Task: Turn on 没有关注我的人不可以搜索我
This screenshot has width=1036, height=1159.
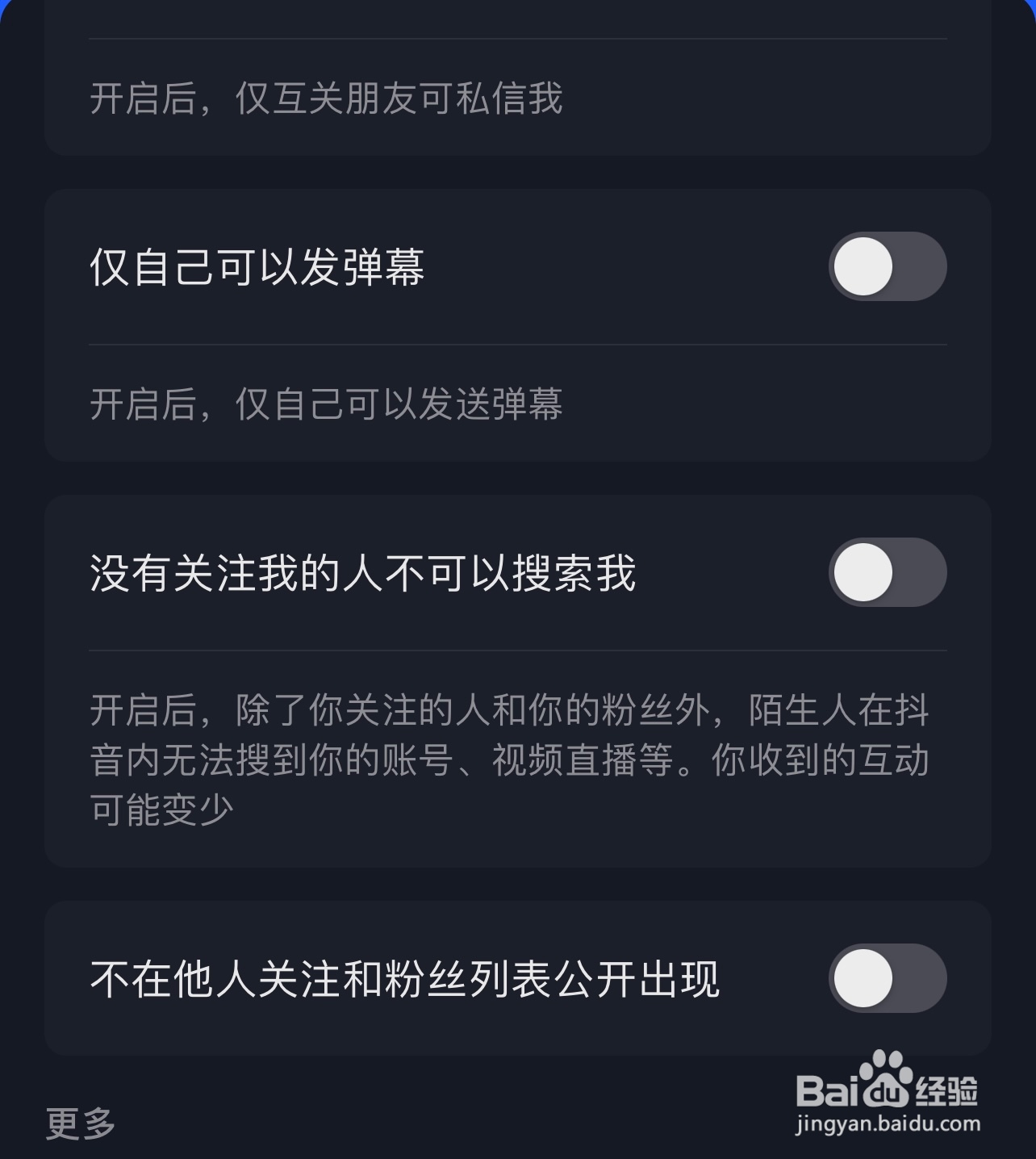Action: (x=886, y=573)
